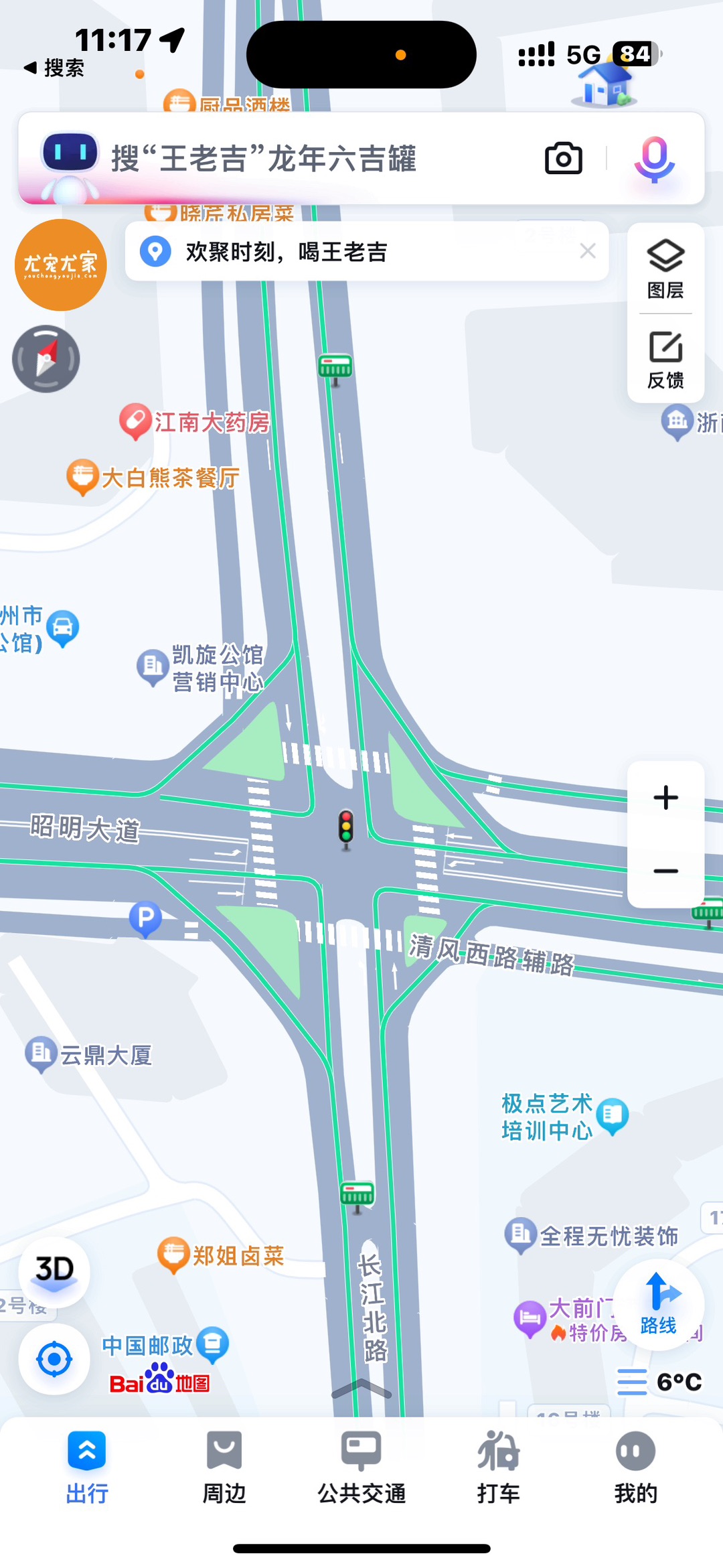
Task: Return to the previous app via 搜索
Action: pyautogui.click(x=54, y=68)
